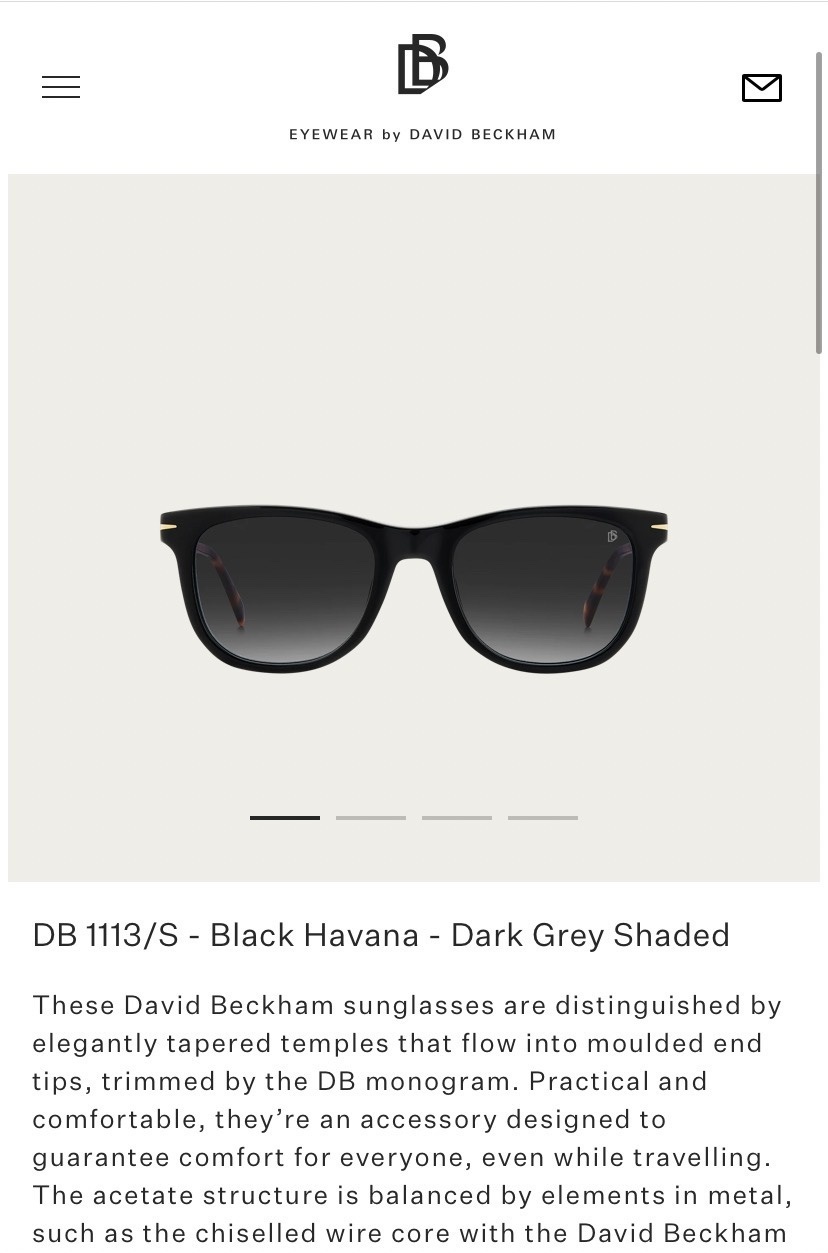Show the third product image
The height and width of the screenshot is (1253, 828).
click(457, 817)
